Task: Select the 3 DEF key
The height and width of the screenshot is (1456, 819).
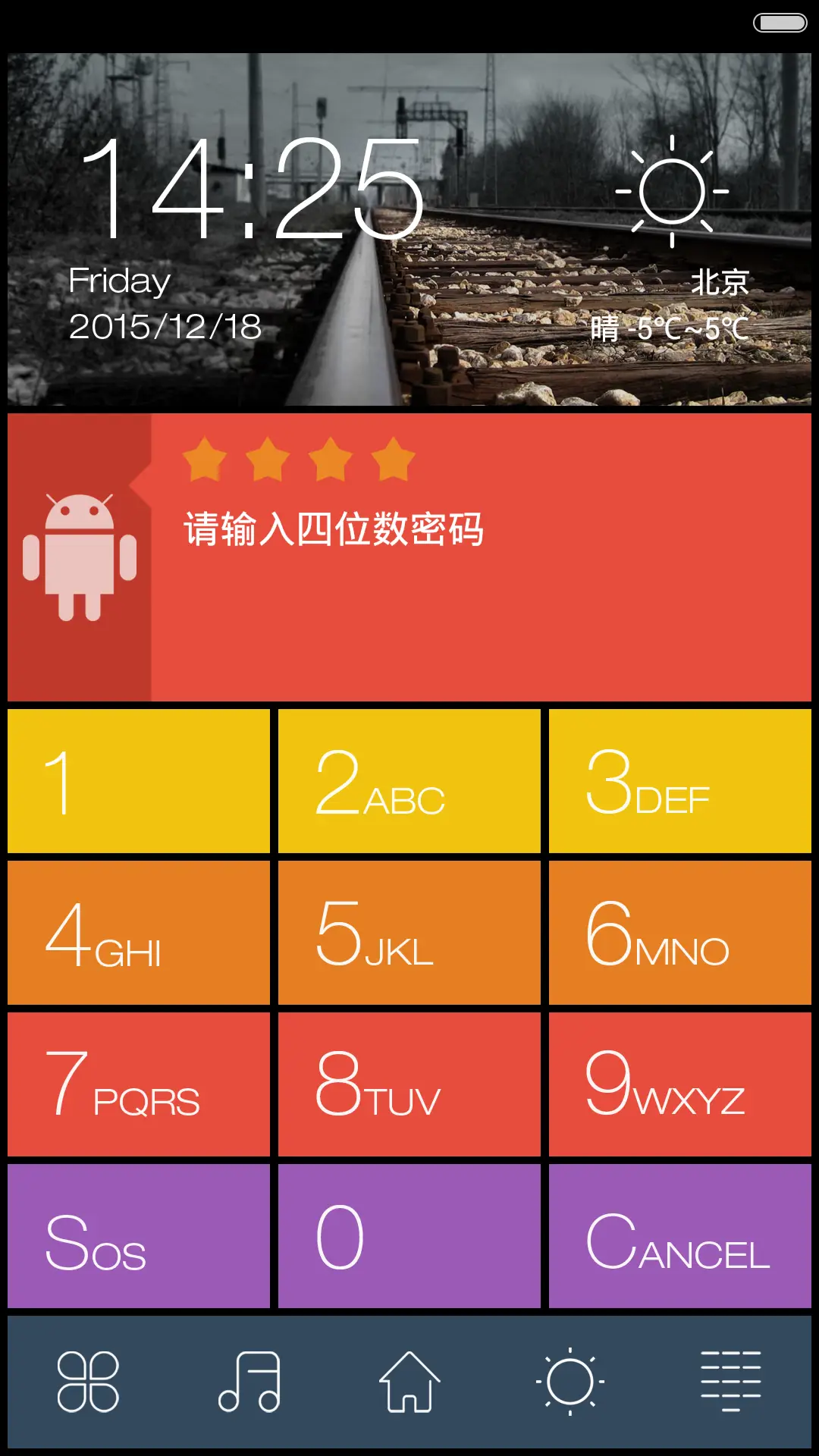Action: (x=680, y=781)
